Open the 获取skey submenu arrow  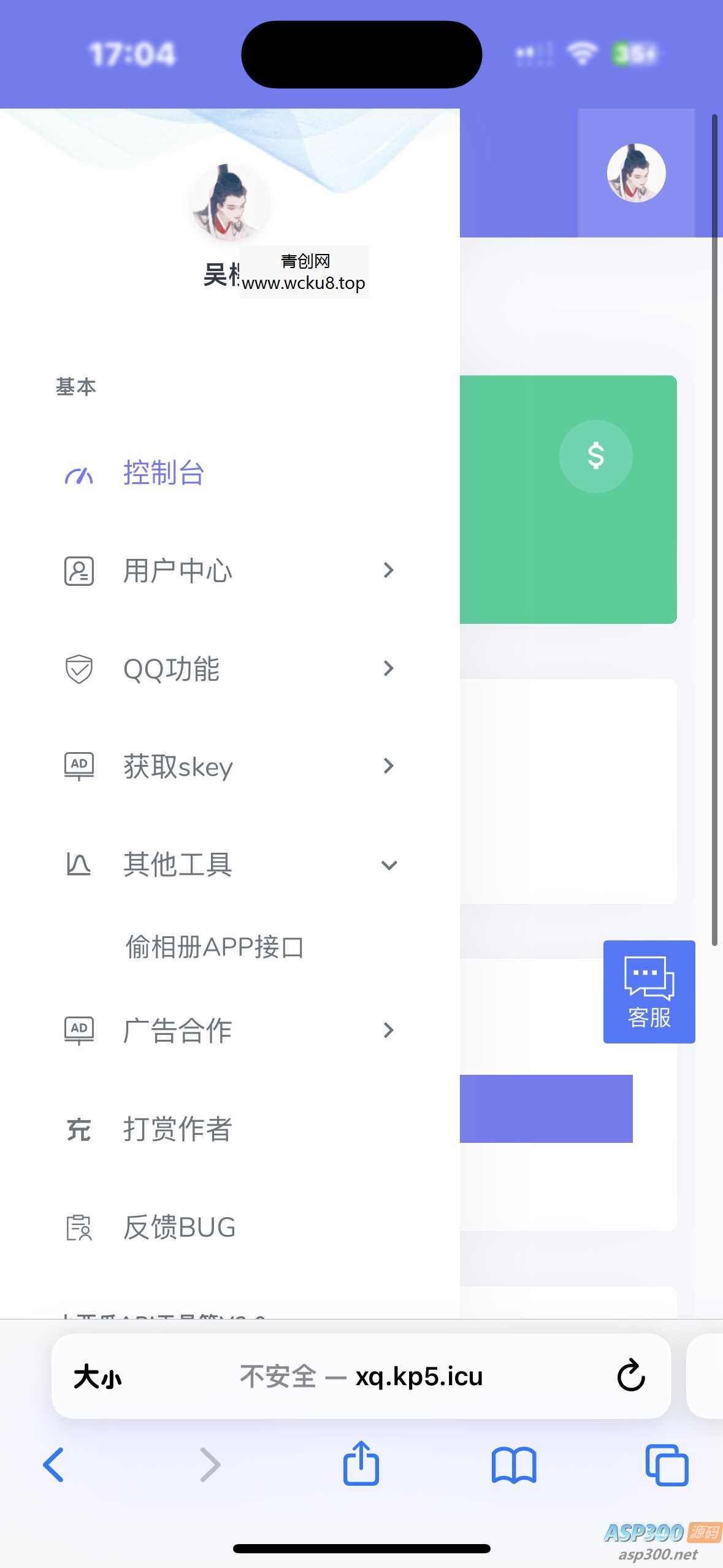click(388, 766)
